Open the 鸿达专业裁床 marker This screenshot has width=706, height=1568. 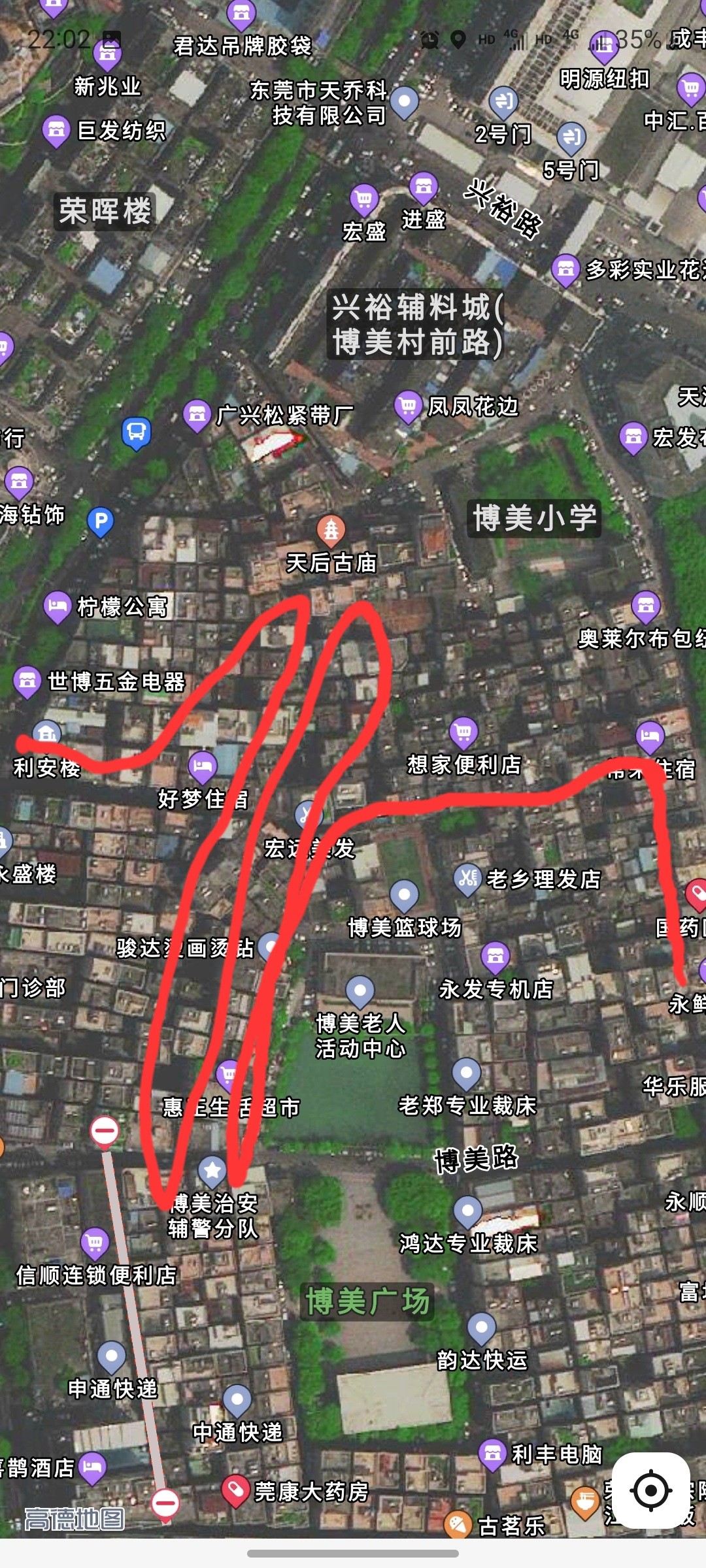coord(468,1211)
